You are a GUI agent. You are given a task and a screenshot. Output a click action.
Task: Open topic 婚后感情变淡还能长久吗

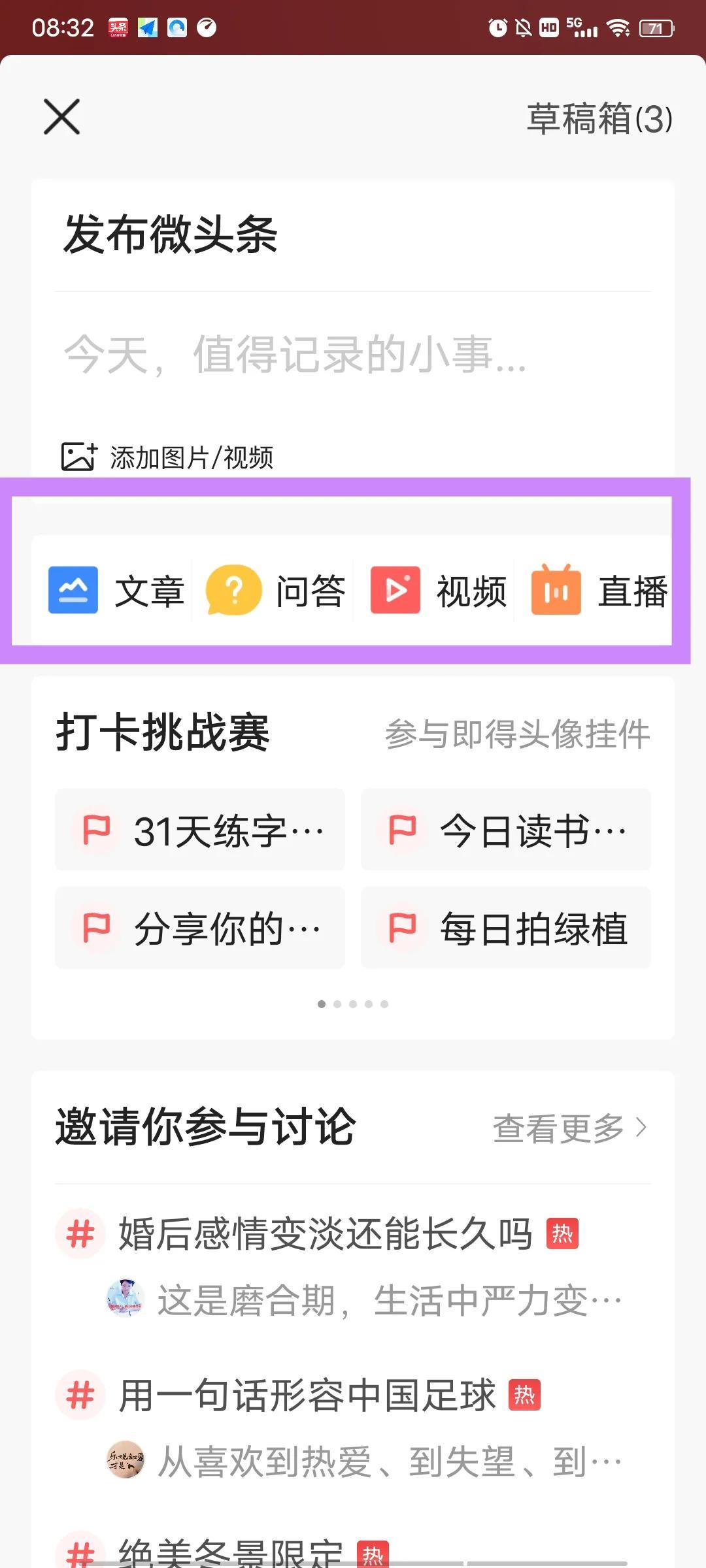[x=325, y=1234]
